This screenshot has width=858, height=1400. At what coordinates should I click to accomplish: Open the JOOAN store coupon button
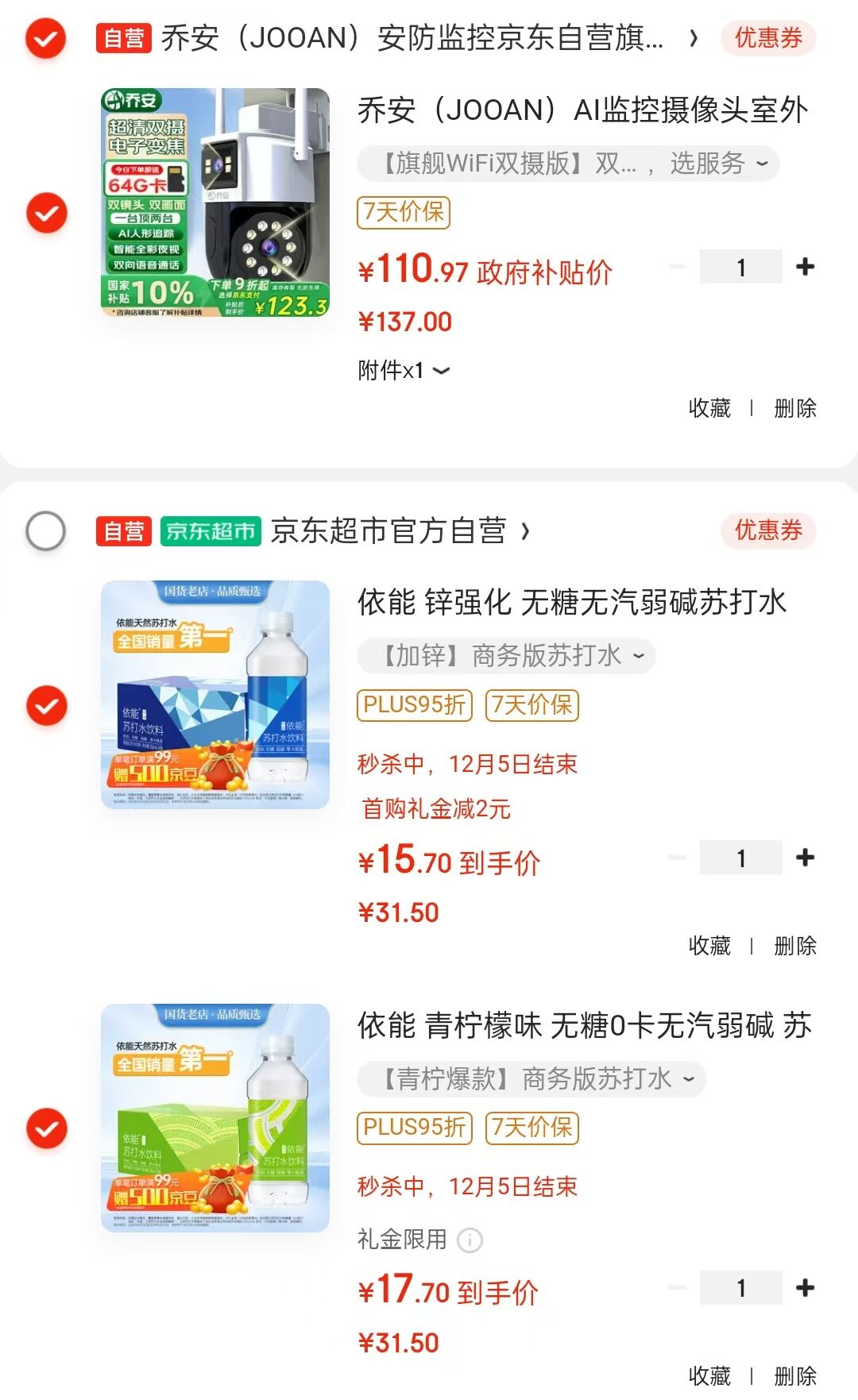click(767, 37)
